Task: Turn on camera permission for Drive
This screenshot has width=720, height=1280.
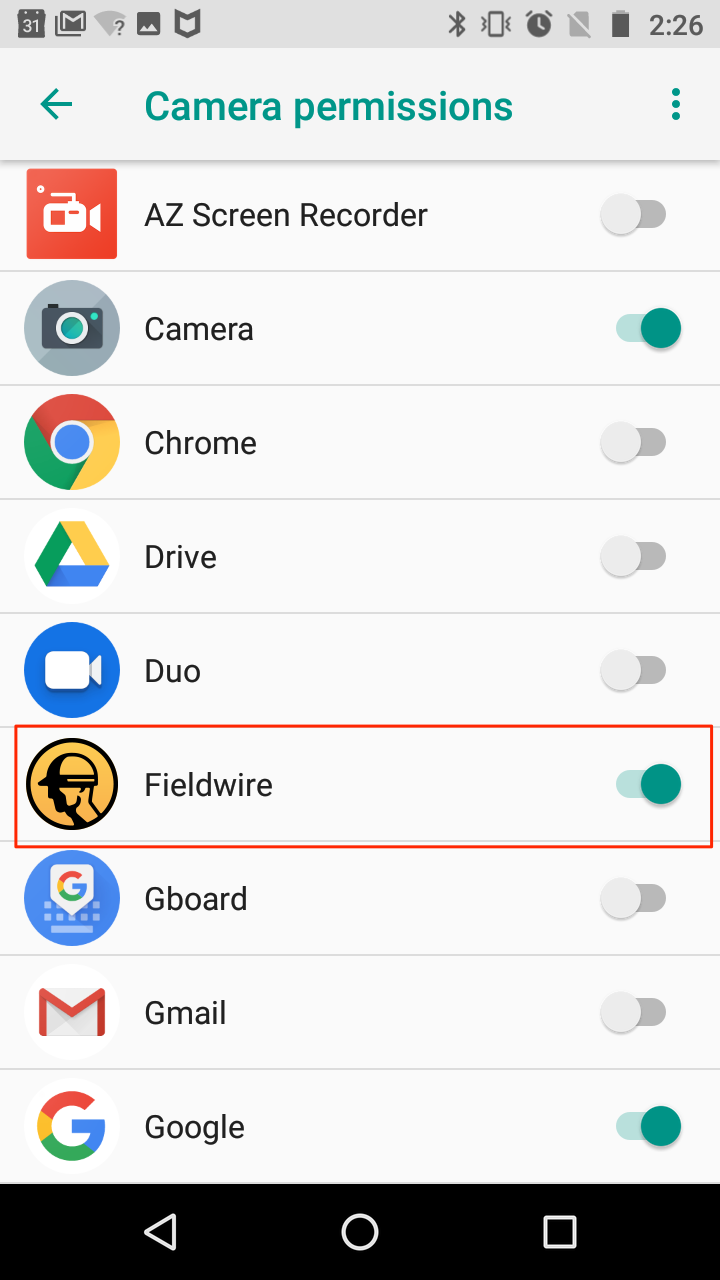Action: click(x=634, y=557)
